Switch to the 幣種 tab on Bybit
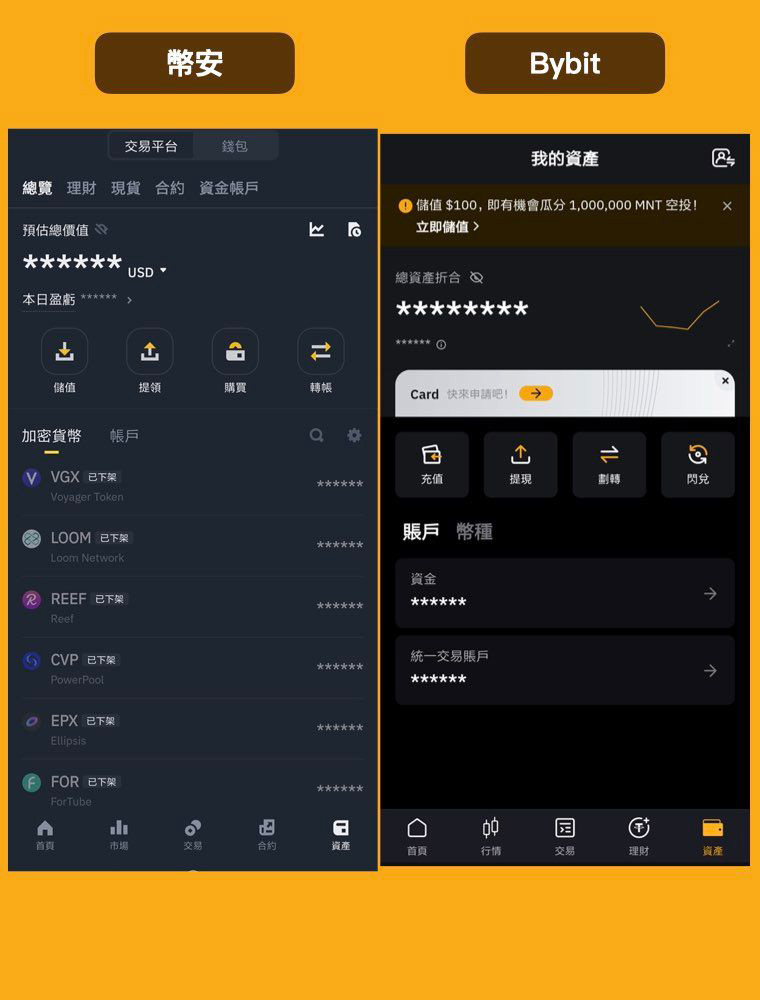 click(475, 531)
